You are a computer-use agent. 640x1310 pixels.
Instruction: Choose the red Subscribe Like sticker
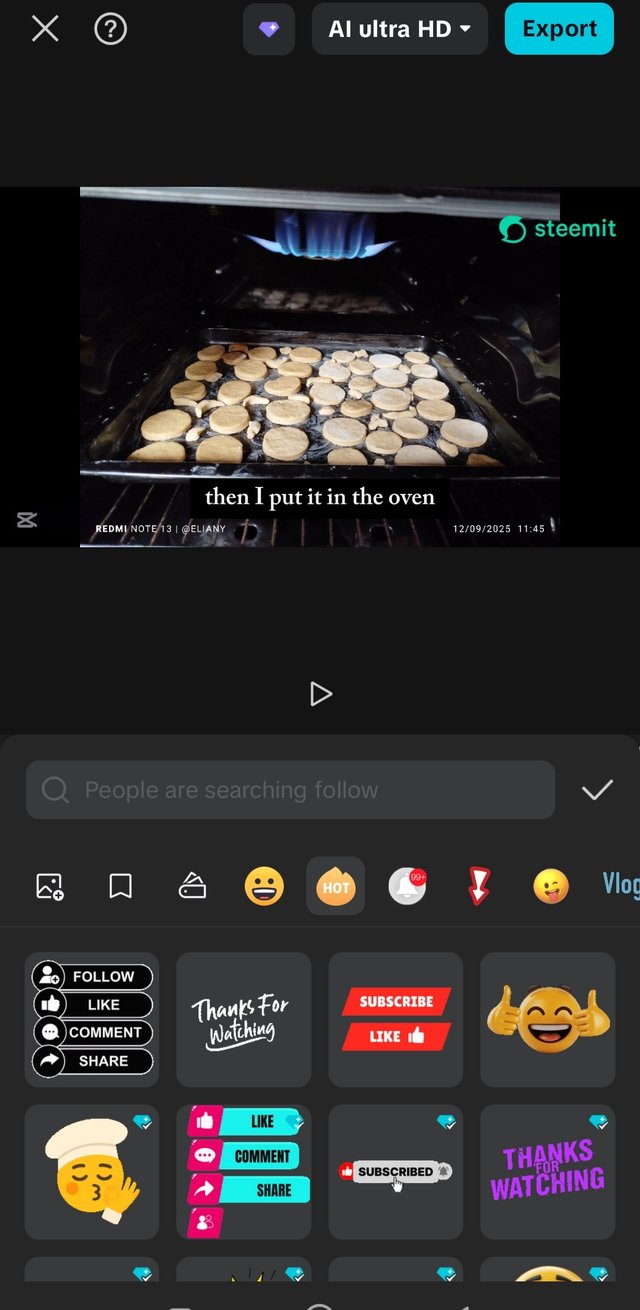tap(396, 1019)
